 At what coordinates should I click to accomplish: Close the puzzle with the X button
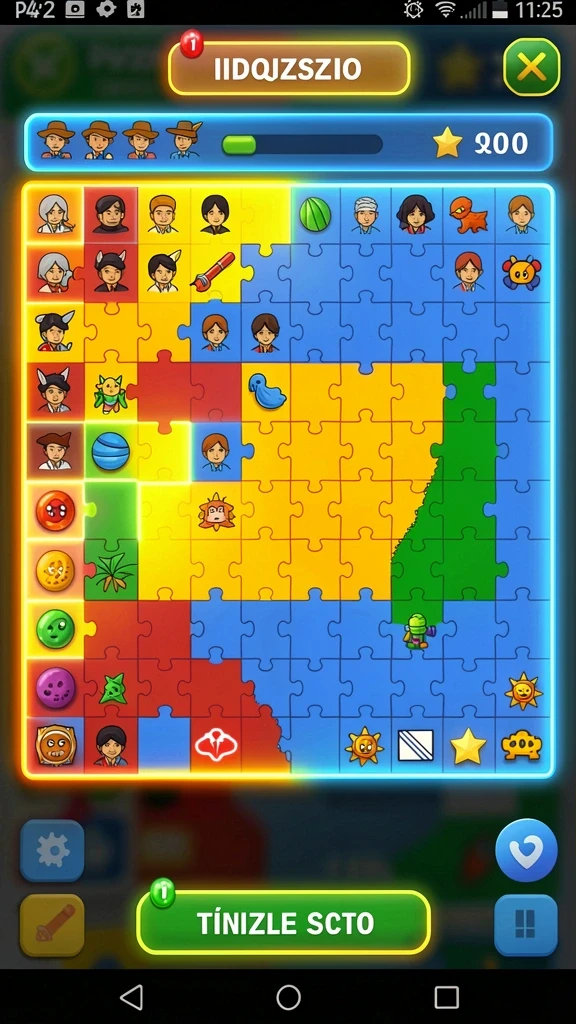pyautogui.click(x=531, y=67)
